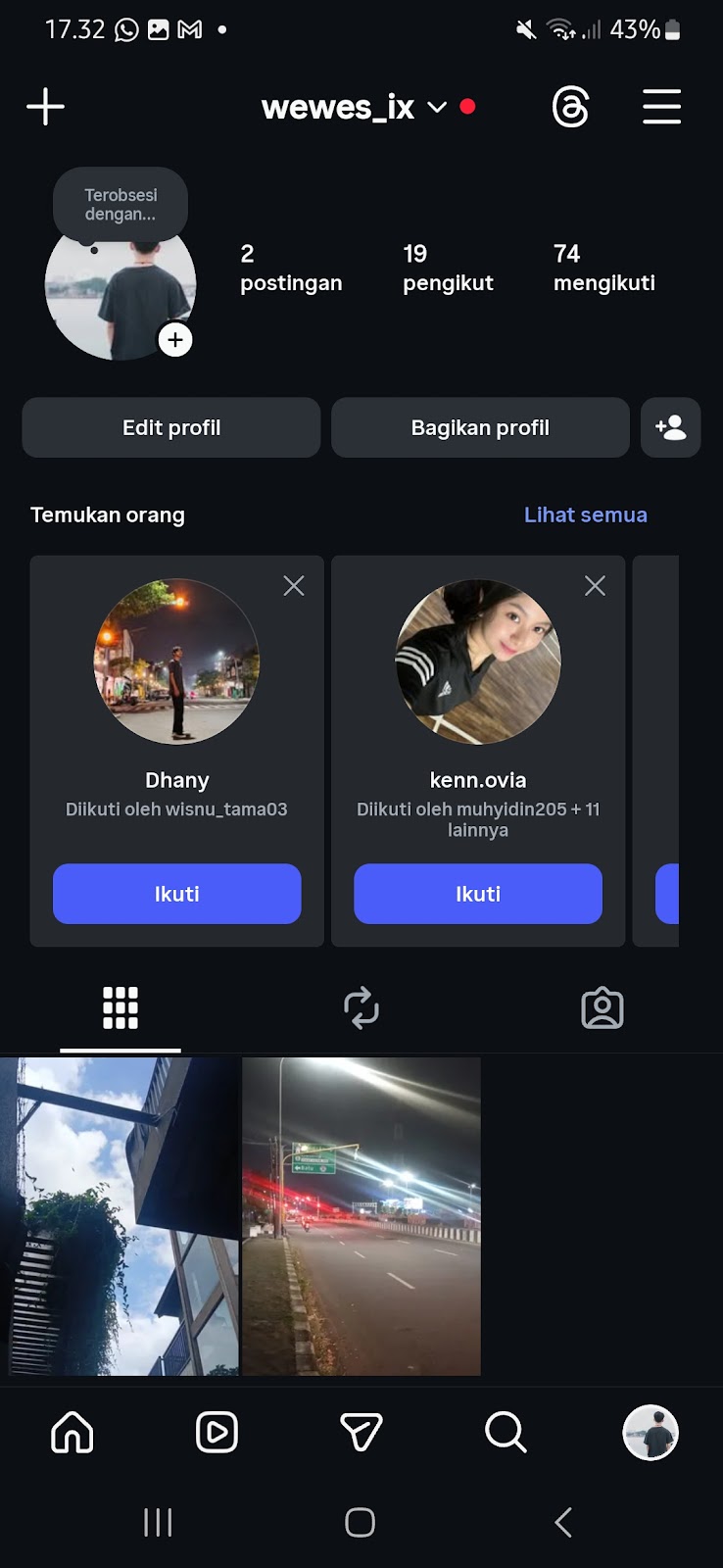Viewport: 723px width, 1568px height.
Task: Open the discover people icon button
Action: click(x=670, y=427)
